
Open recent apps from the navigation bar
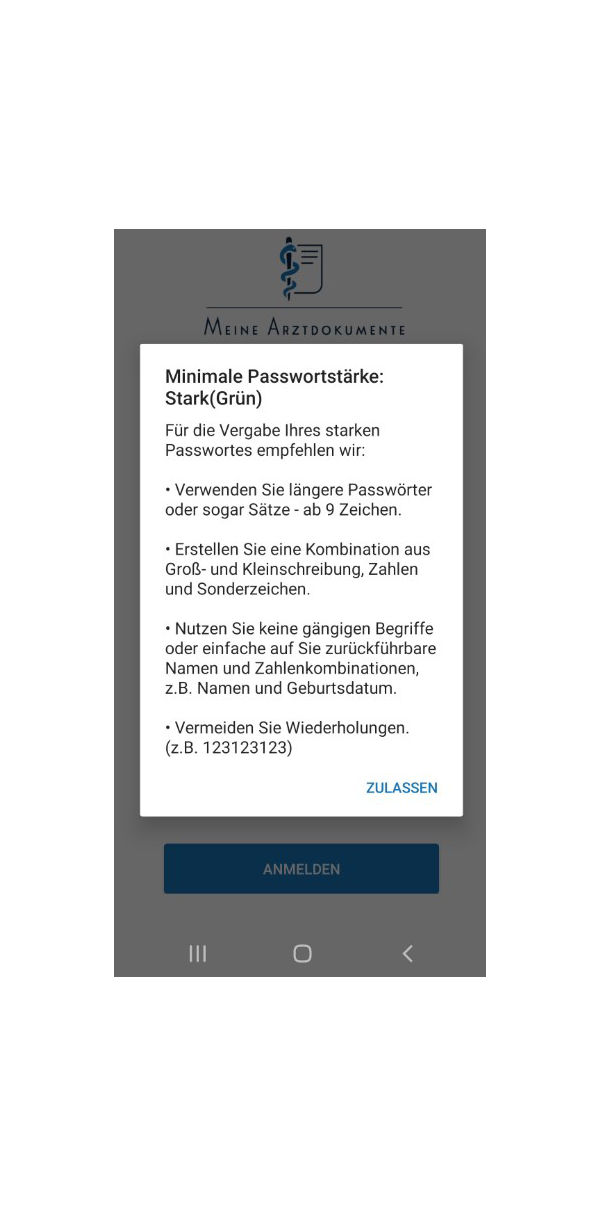pos(198,954)
